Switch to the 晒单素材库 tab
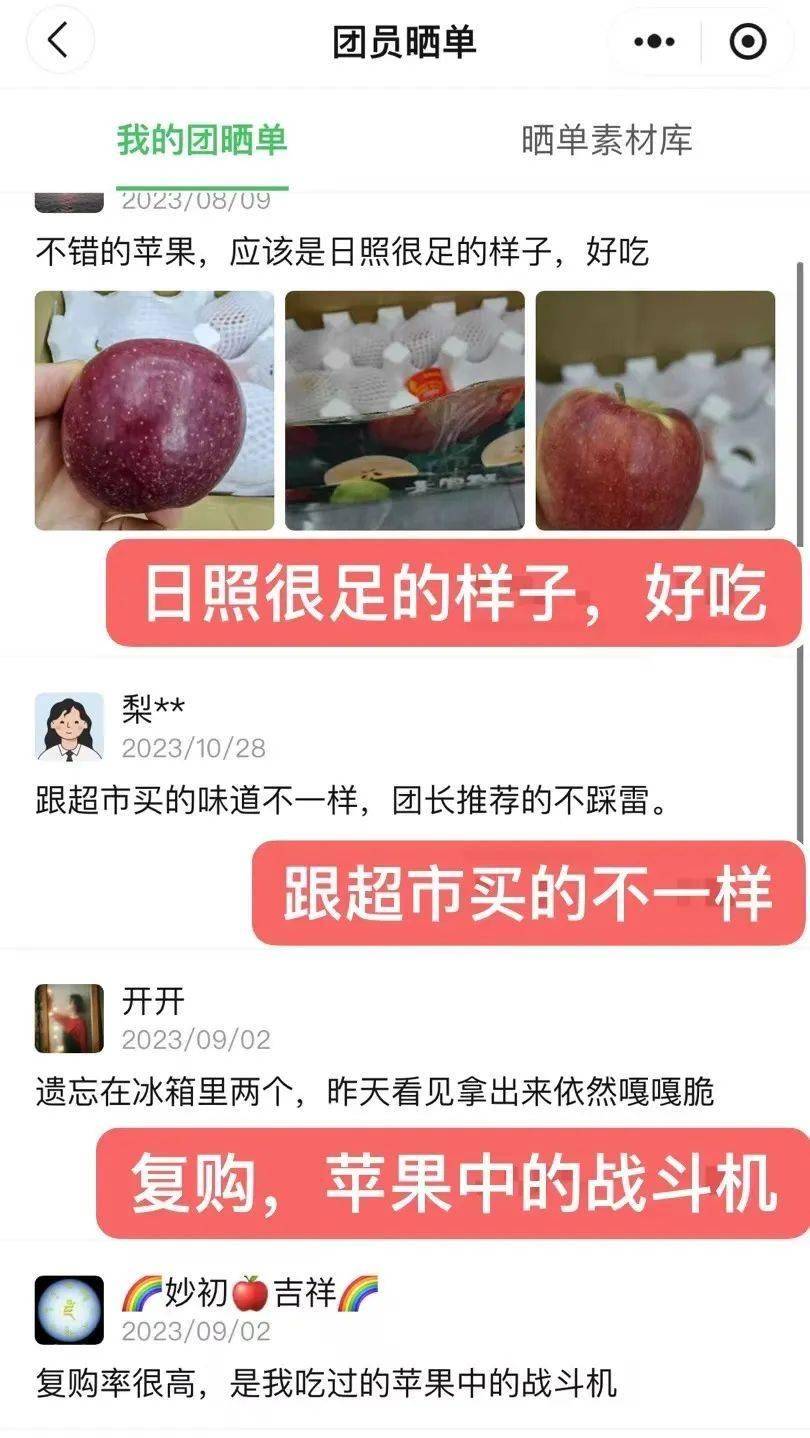This screenshot has width=810, height=1438. coord(606,140)
